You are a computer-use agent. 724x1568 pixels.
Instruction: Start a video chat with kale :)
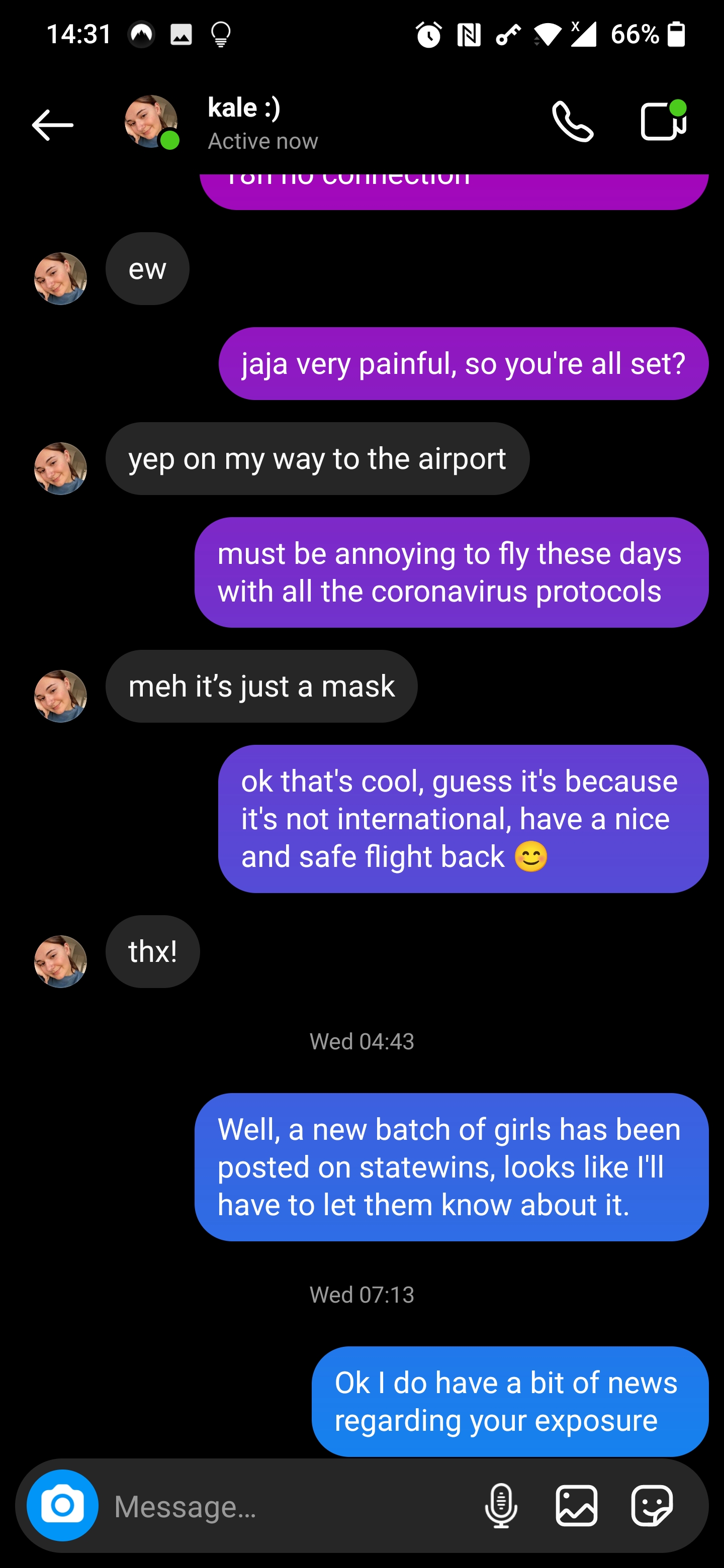click(x=663, y=122)
